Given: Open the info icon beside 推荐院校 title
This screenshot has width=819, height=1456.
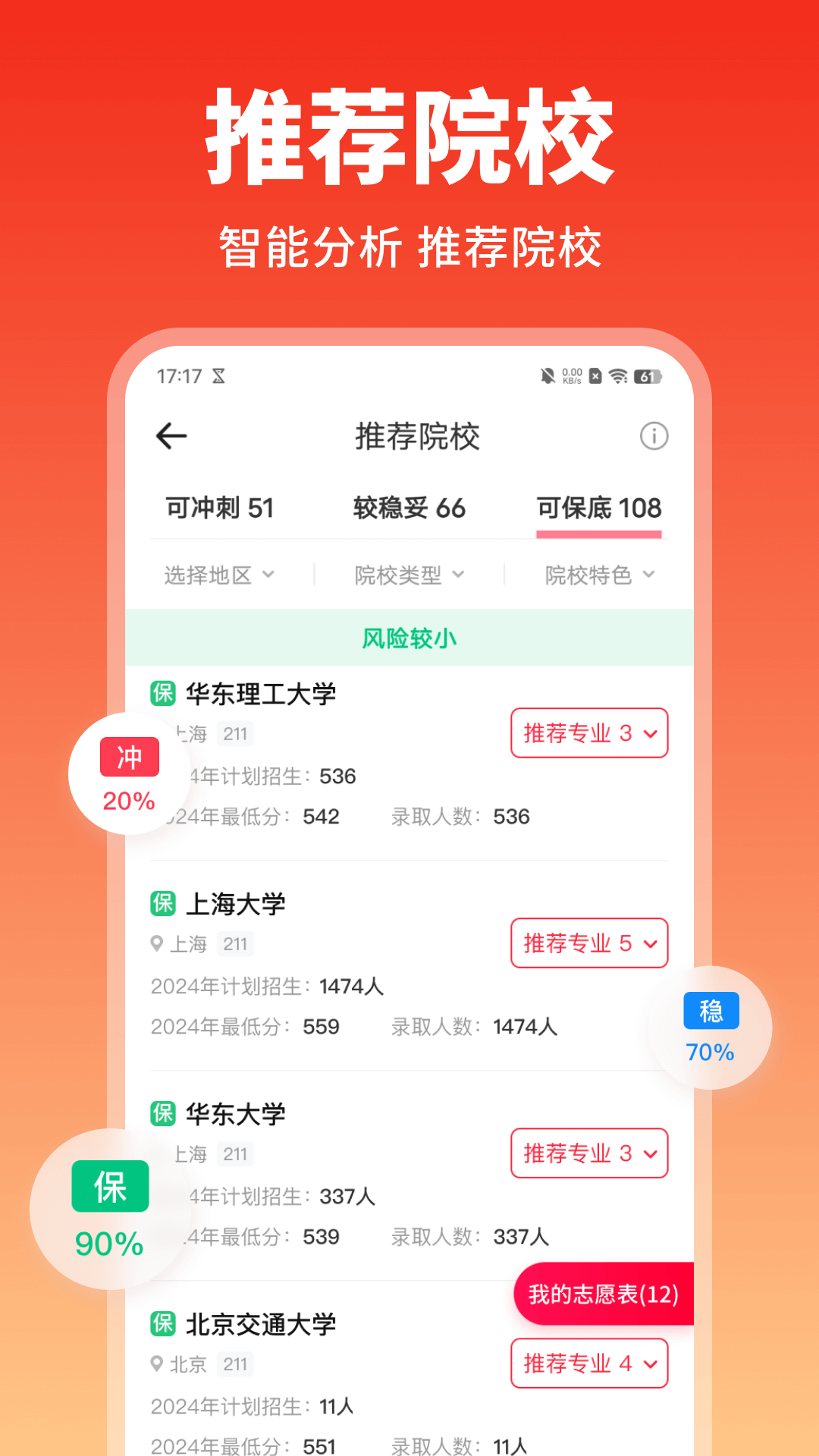Looking at the screenshot, I should click(654, 436).
